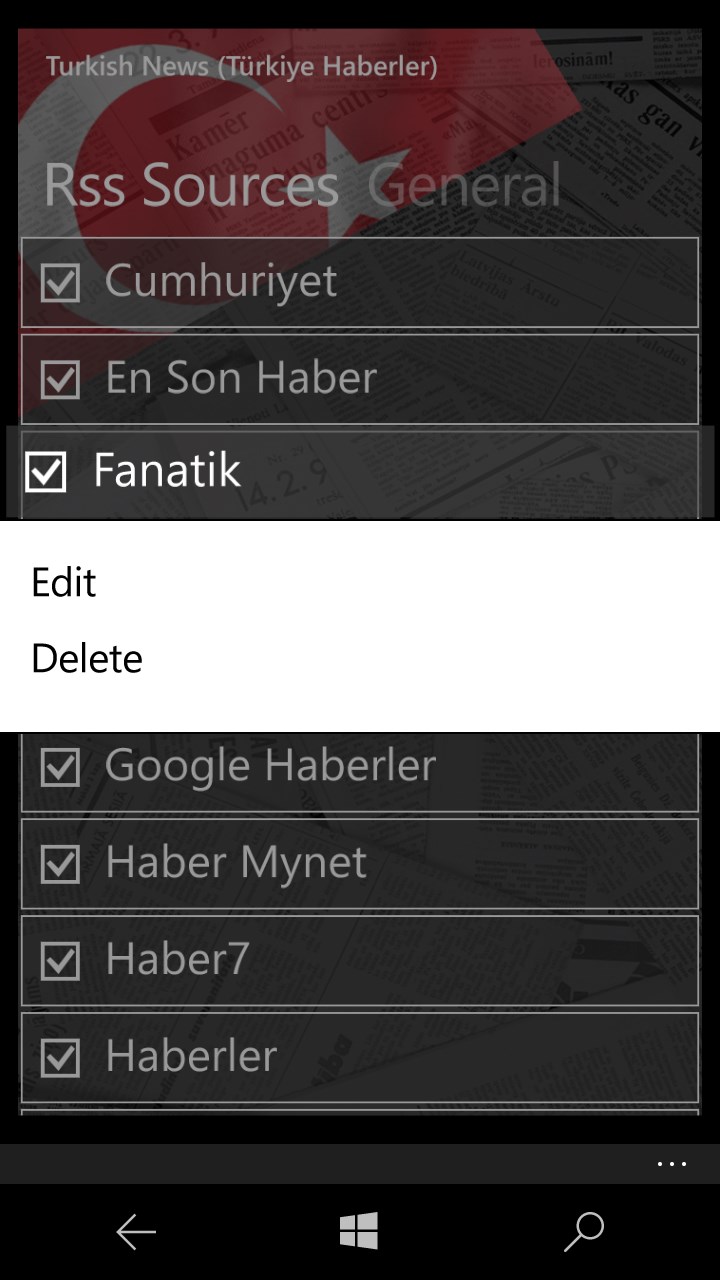Switch to the General tab
The width and height of the screenshot is (720, 1280).
point(464,186)
